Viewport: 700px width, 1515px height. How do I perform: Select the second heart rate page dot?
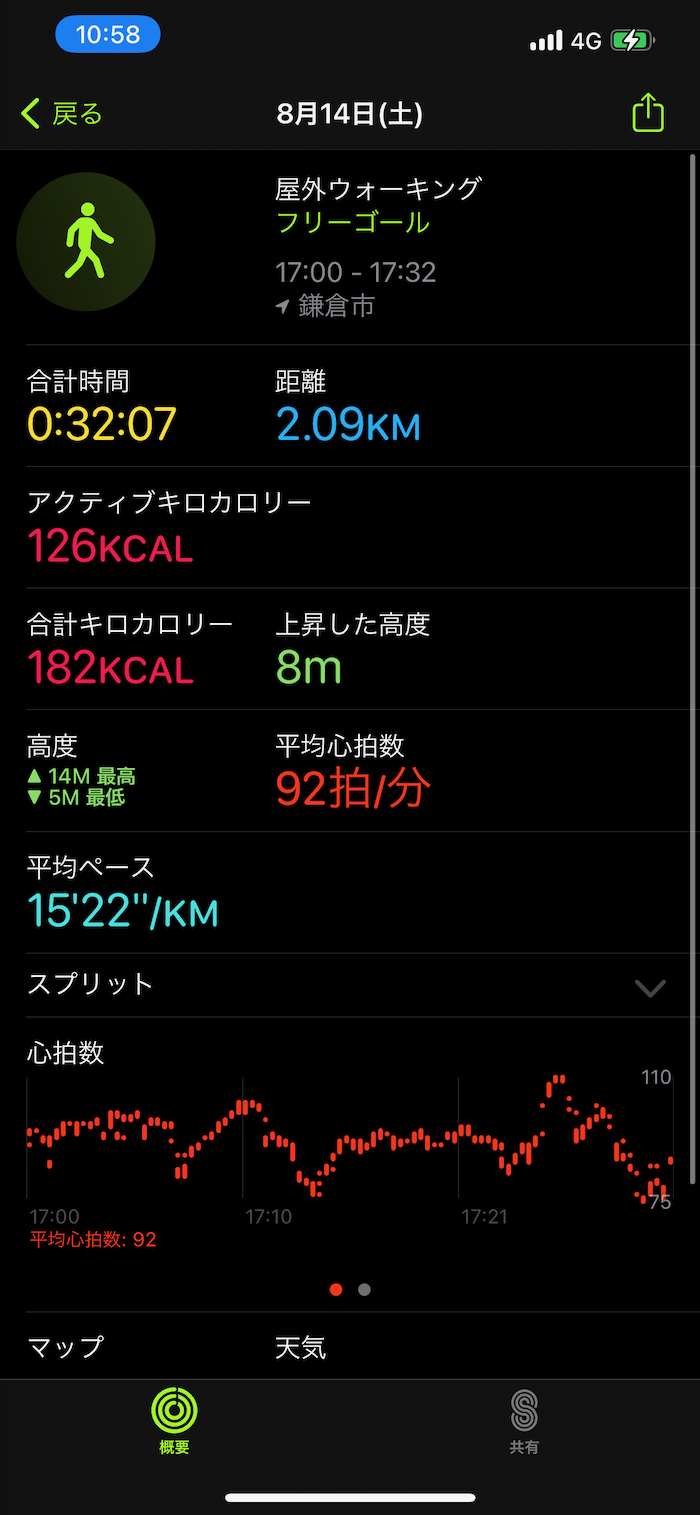click(x=364, y=1290)
